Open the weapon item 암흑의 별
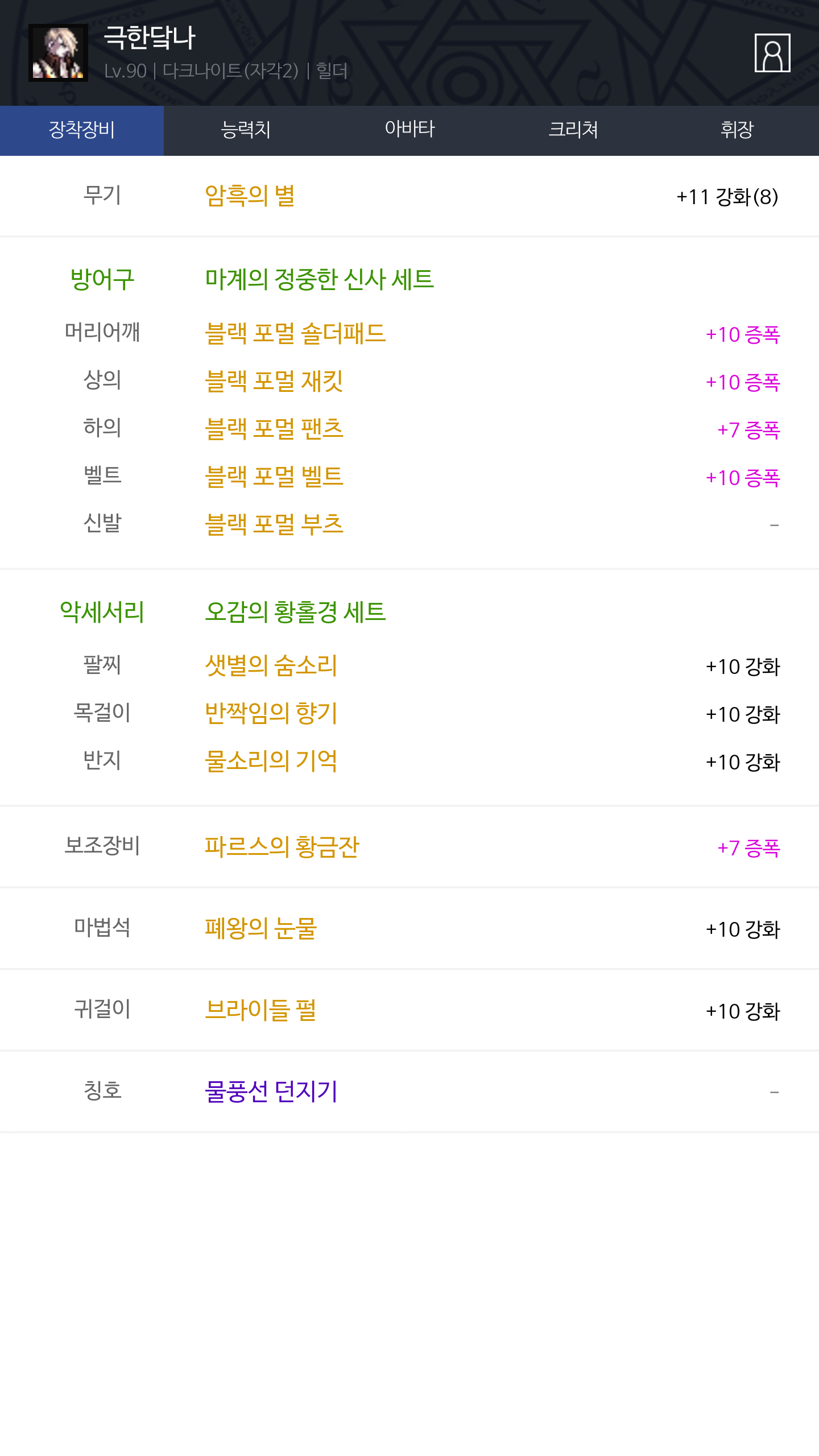This screenshot has width=819, height=1456. click(x=250, y=196)
